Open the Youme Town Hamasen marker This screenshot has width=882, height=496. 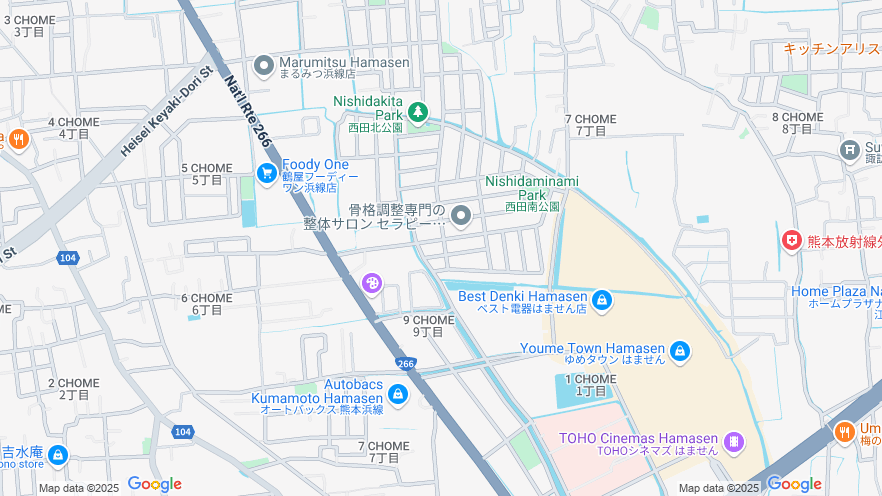(x=680, y=351)
